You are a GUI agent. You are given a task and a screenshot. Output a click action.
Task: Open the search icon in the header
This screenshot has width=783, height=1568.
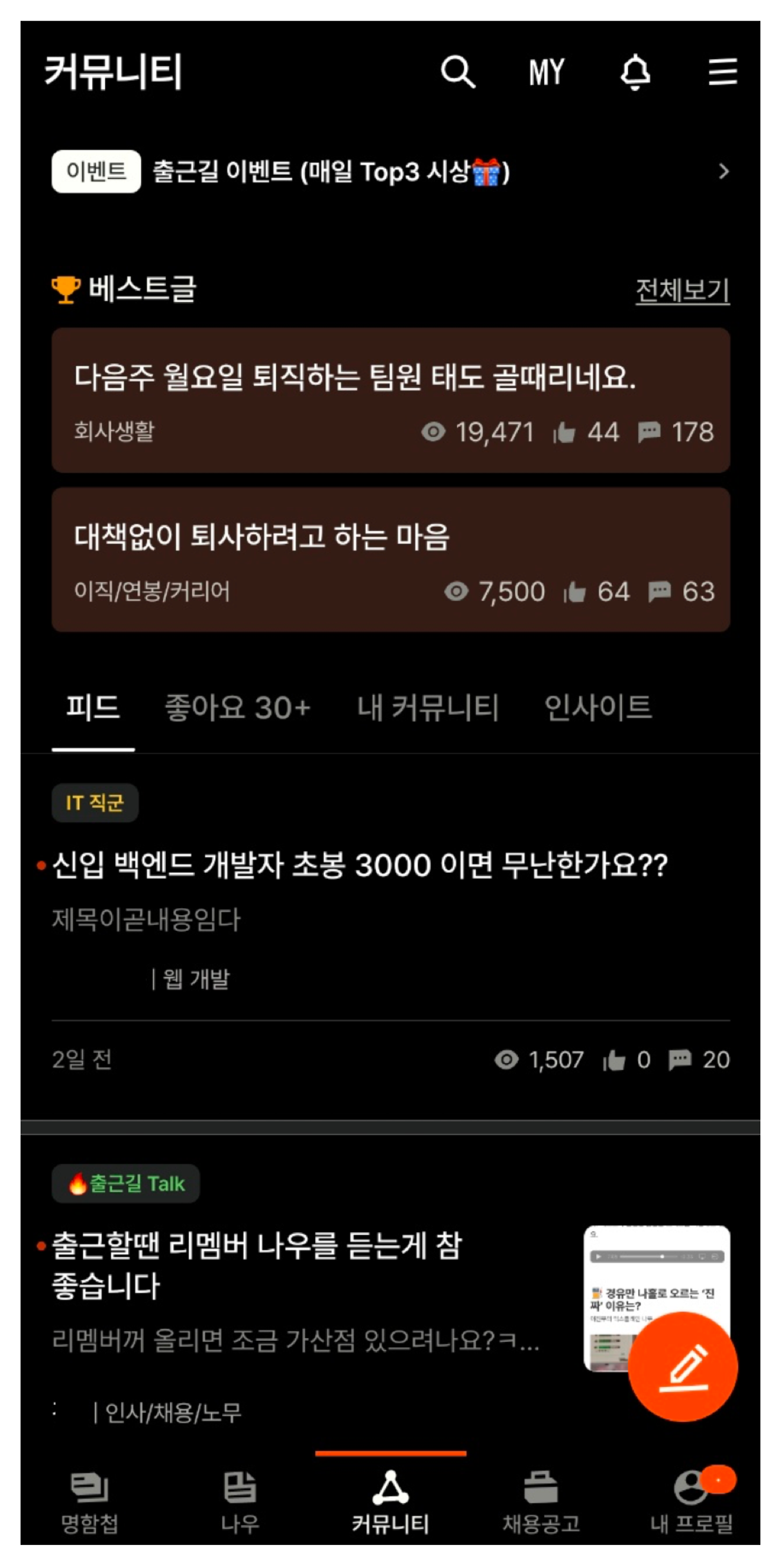click(x=457, y=72)
